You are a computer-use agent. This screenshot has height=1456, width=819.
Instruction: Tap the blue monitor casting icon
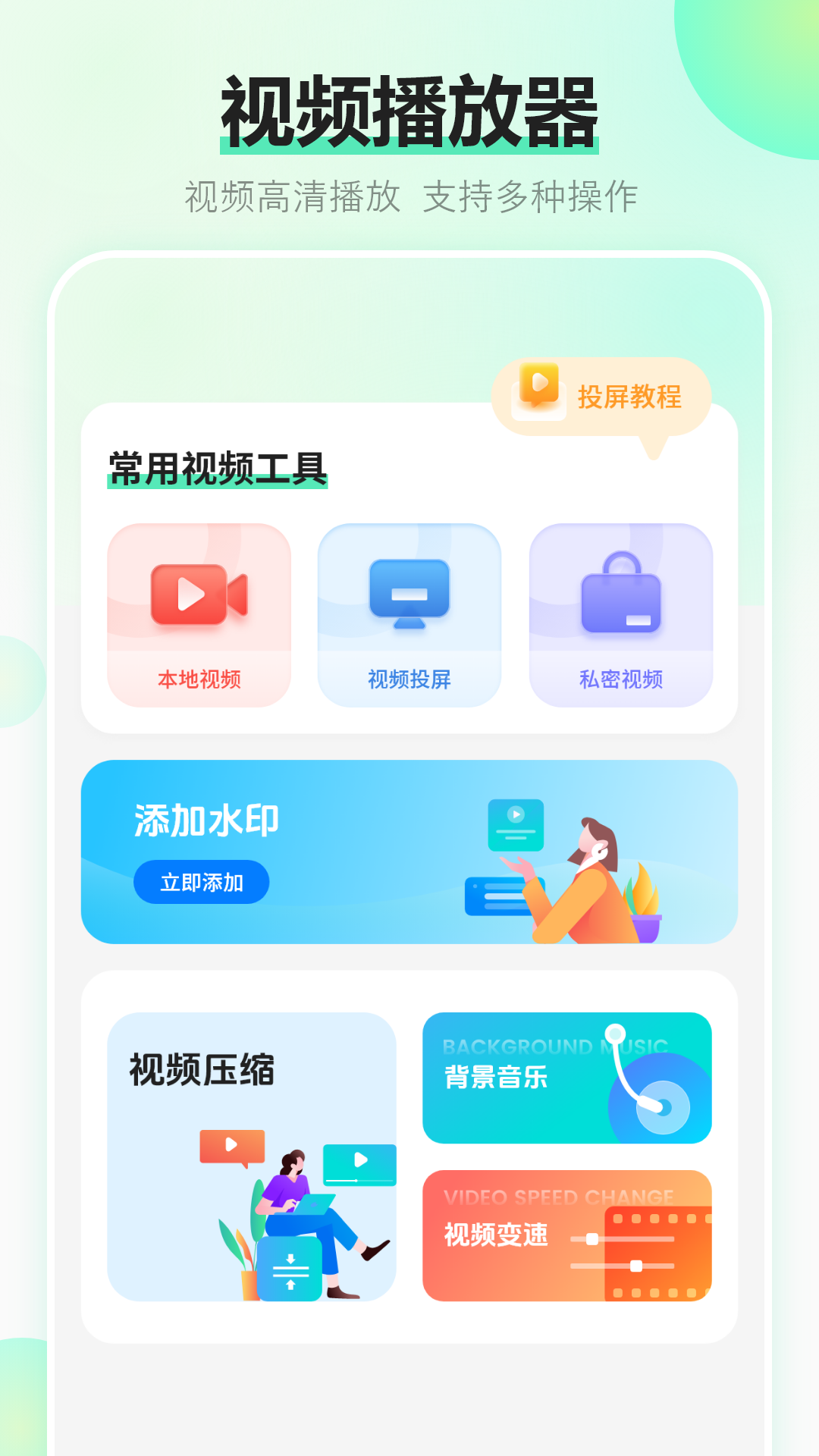coord(410,595)
